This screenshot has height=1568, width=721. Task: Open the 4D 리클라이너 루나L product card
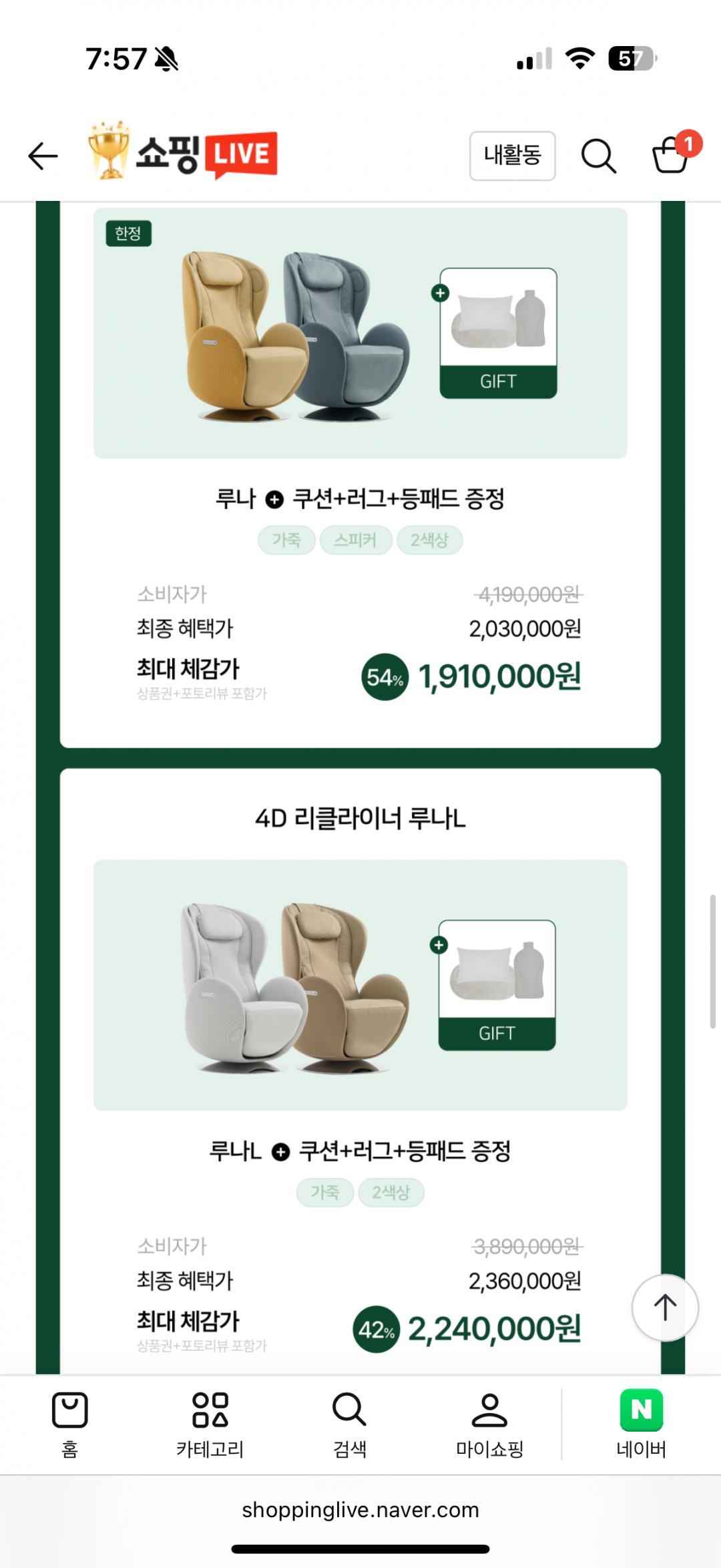360,1002
